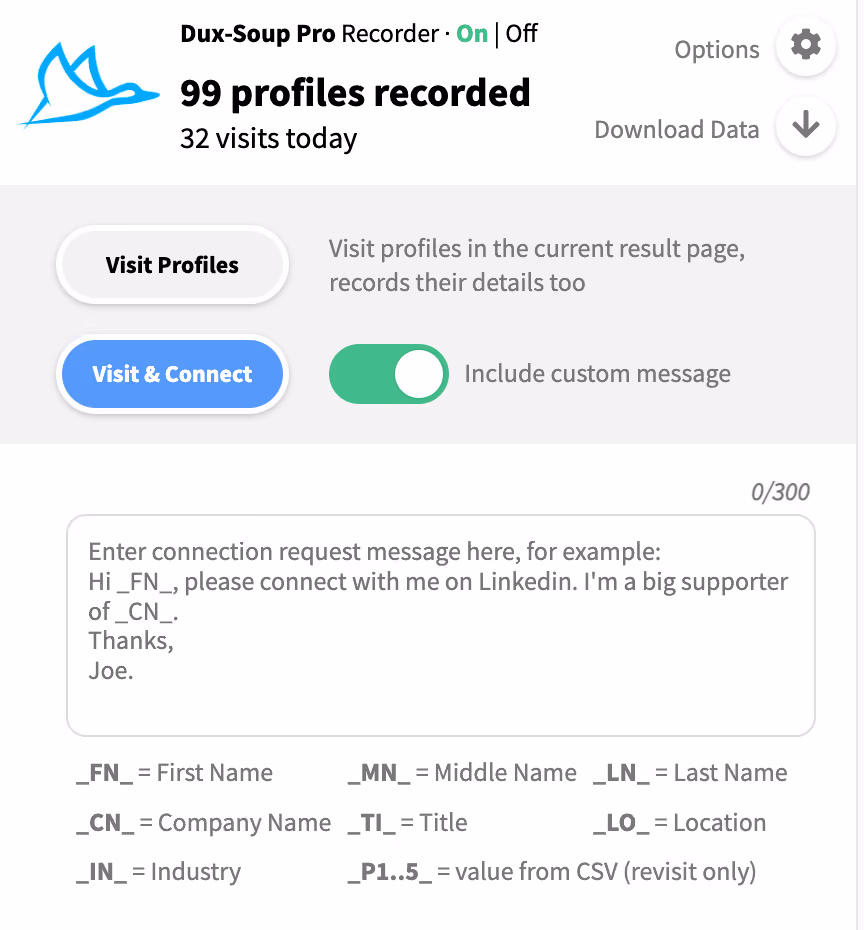Disable Include custom message switch

pyautogui.click(x=388, y=374)
